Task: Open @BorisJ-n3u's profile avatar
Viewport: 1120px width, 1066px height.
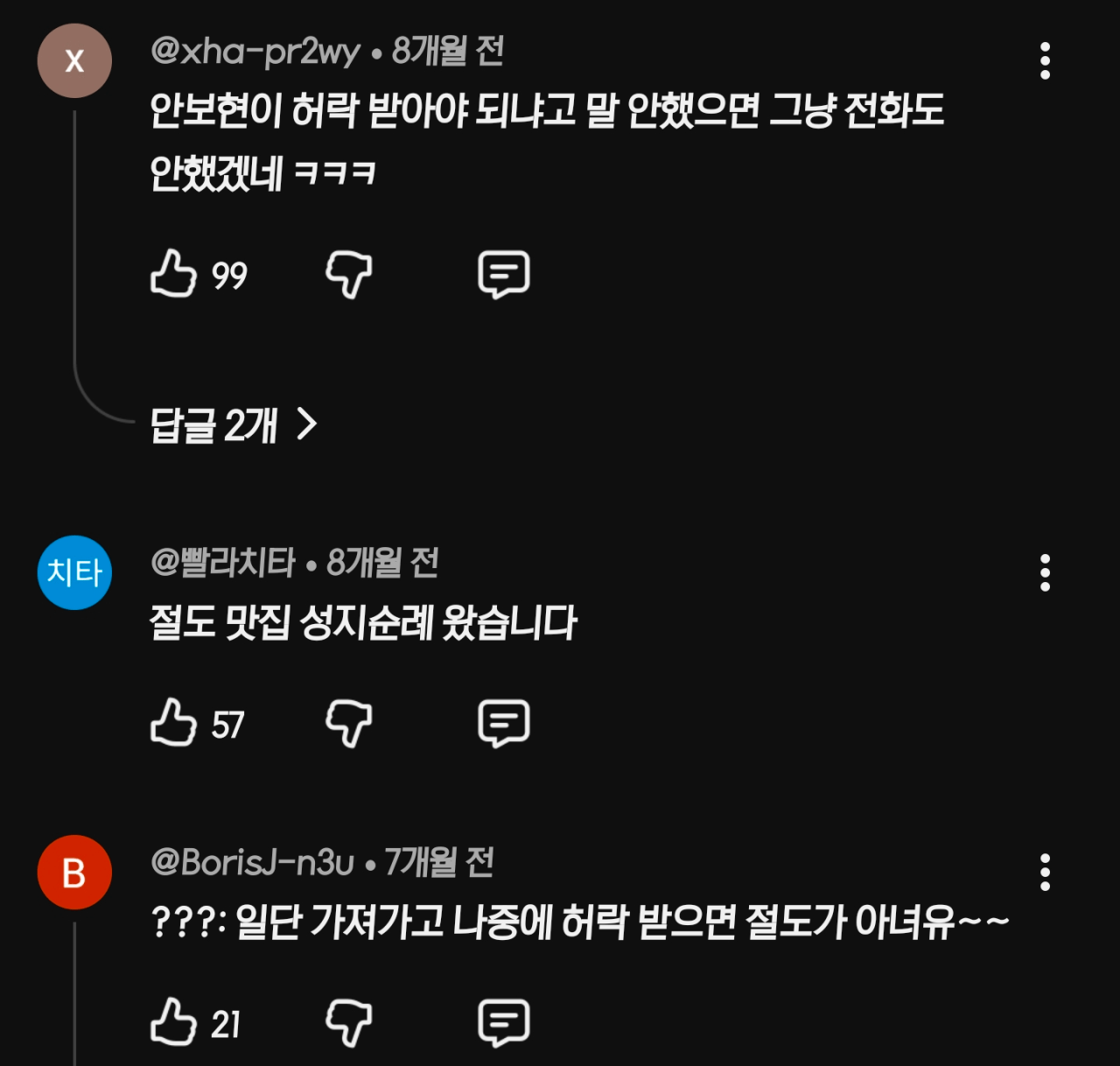Action: [74, 873]
